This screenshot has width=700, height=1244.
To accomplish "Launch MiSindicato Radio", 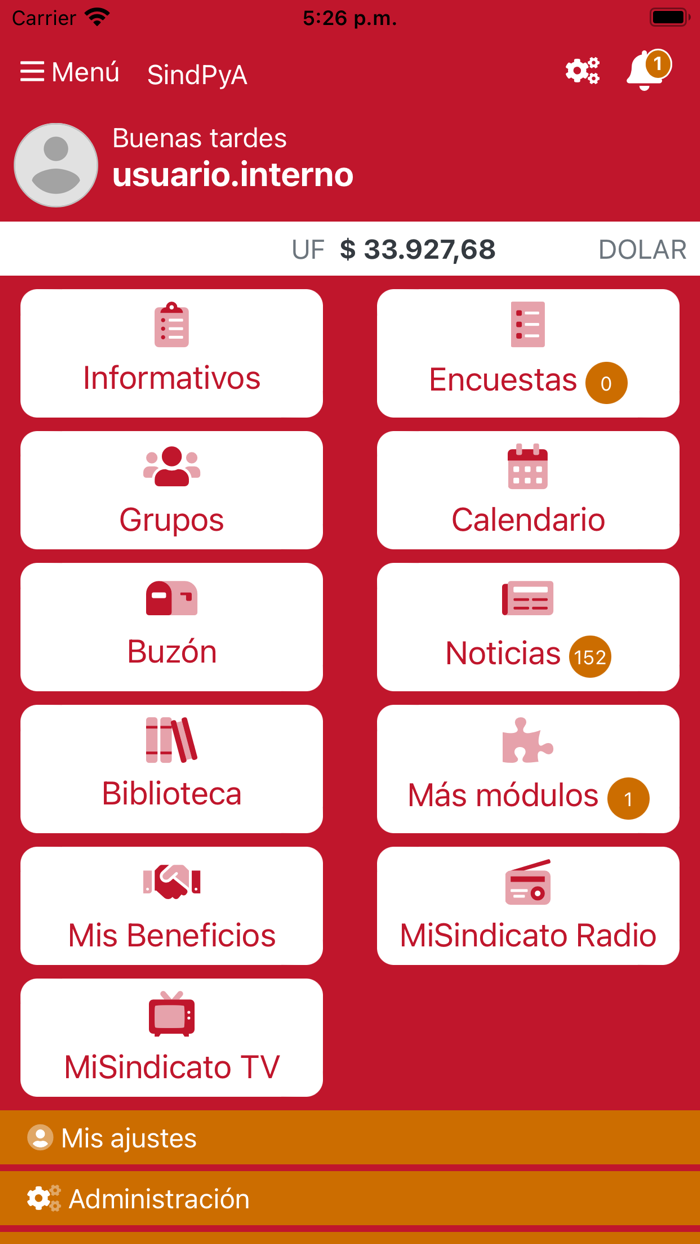I will coord(528,905).
